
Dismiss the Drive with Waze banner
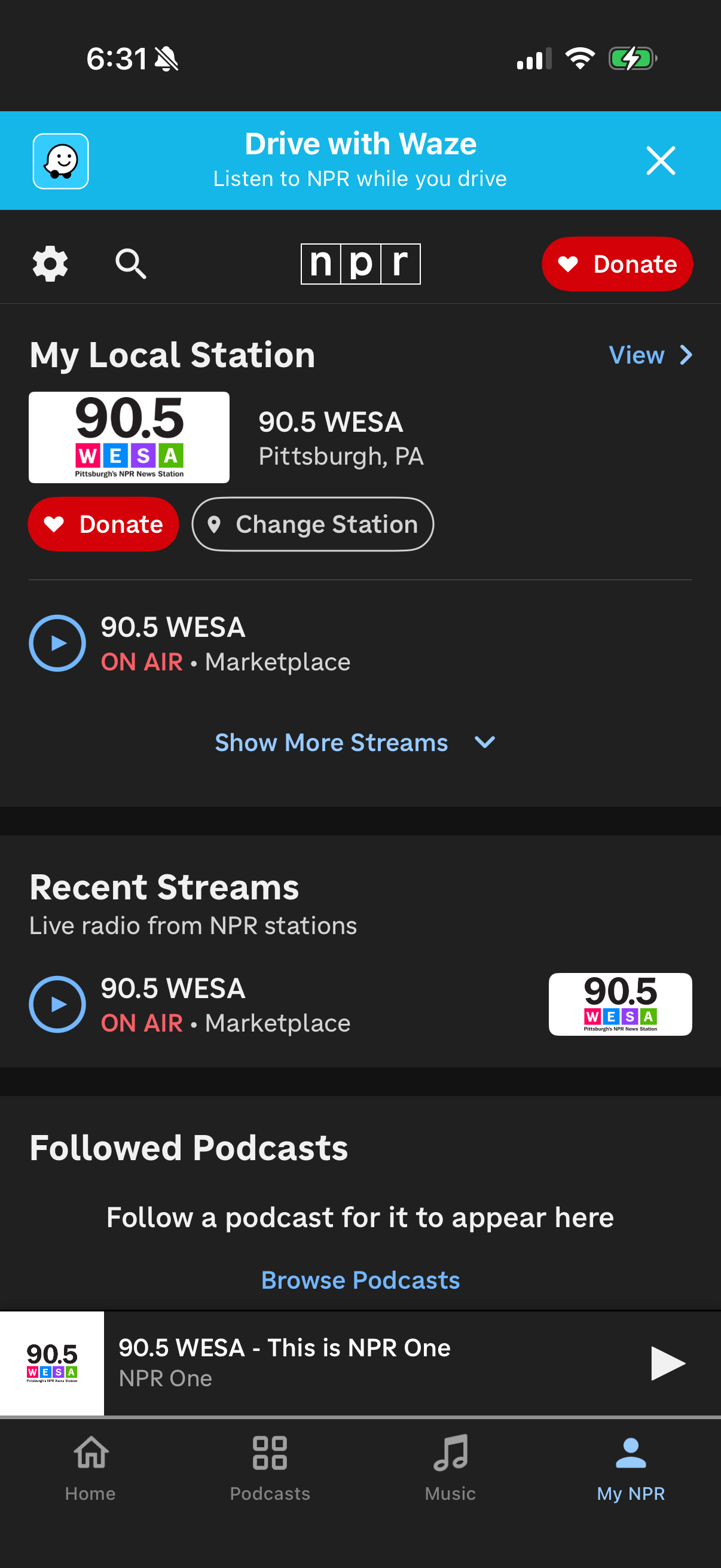661,160
